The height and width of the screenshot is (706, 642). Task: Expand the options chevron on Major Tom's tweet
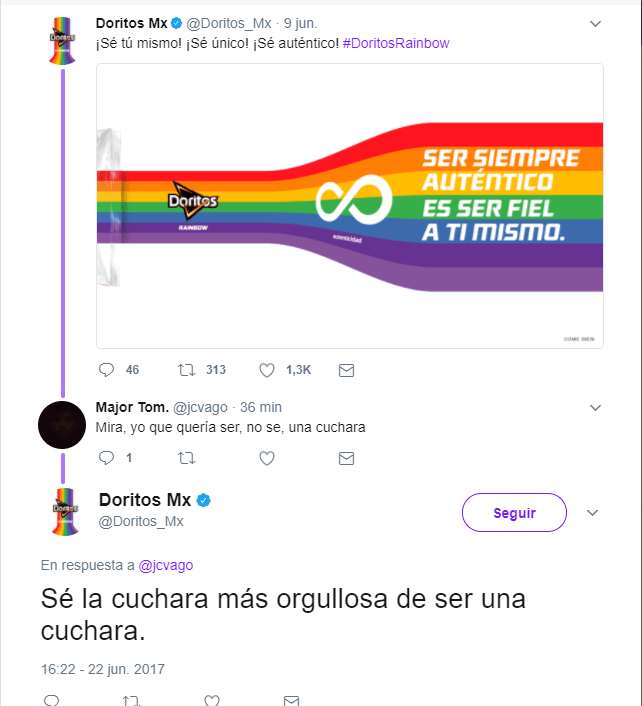[x=596, y=408]
